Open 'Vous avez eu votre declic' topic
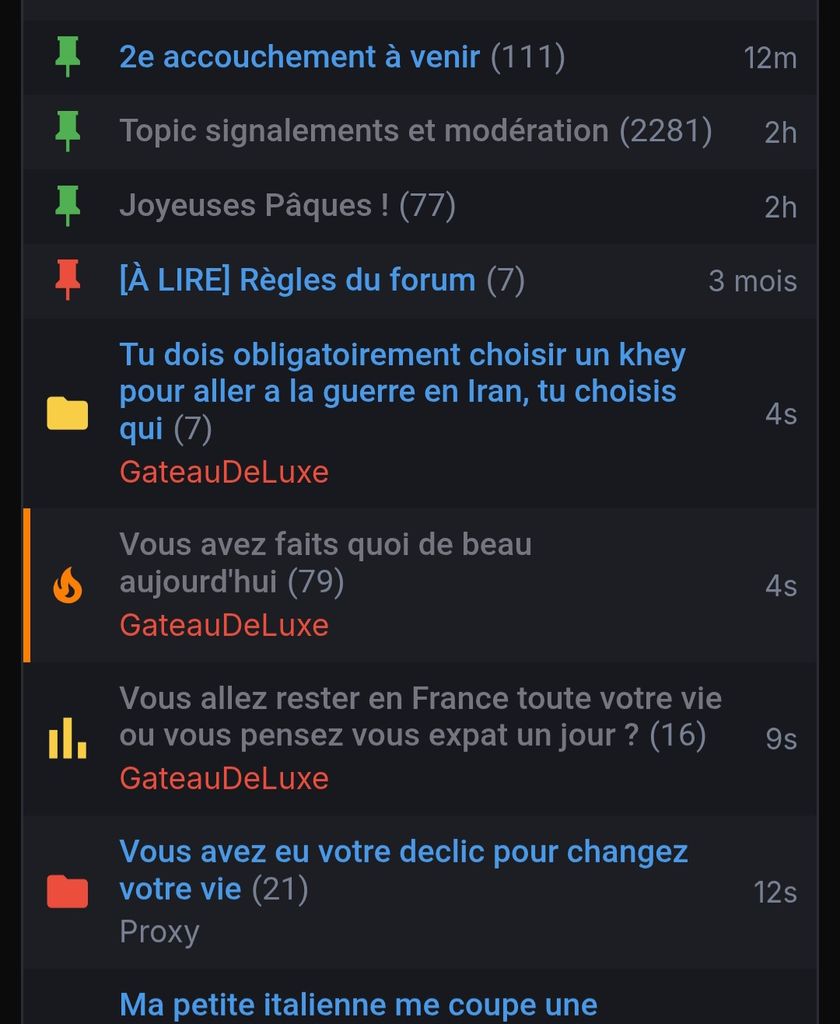The width and height of the screenshot is (840, 1024). (x=403, y=869)
